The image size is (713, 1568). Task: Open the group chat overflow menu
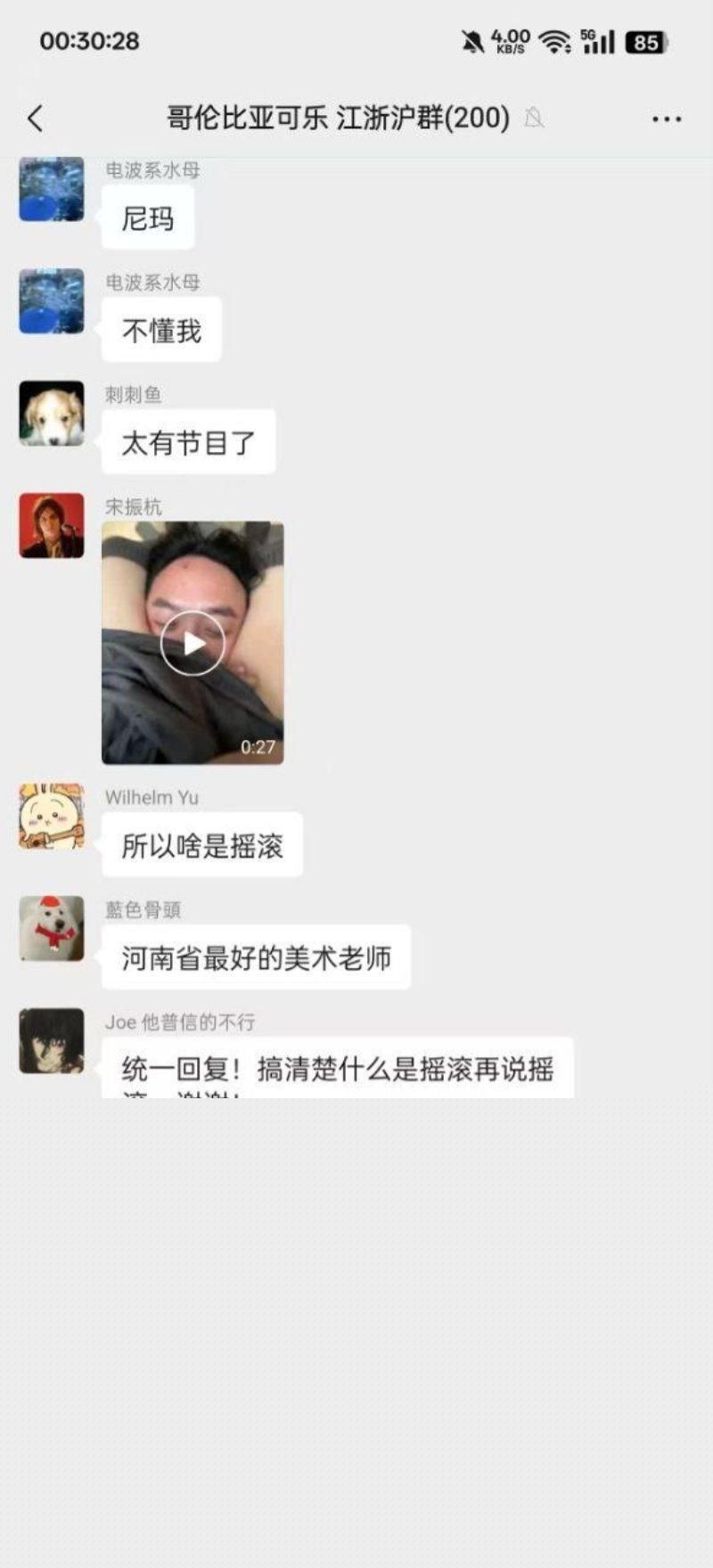[x=666, y=119]
